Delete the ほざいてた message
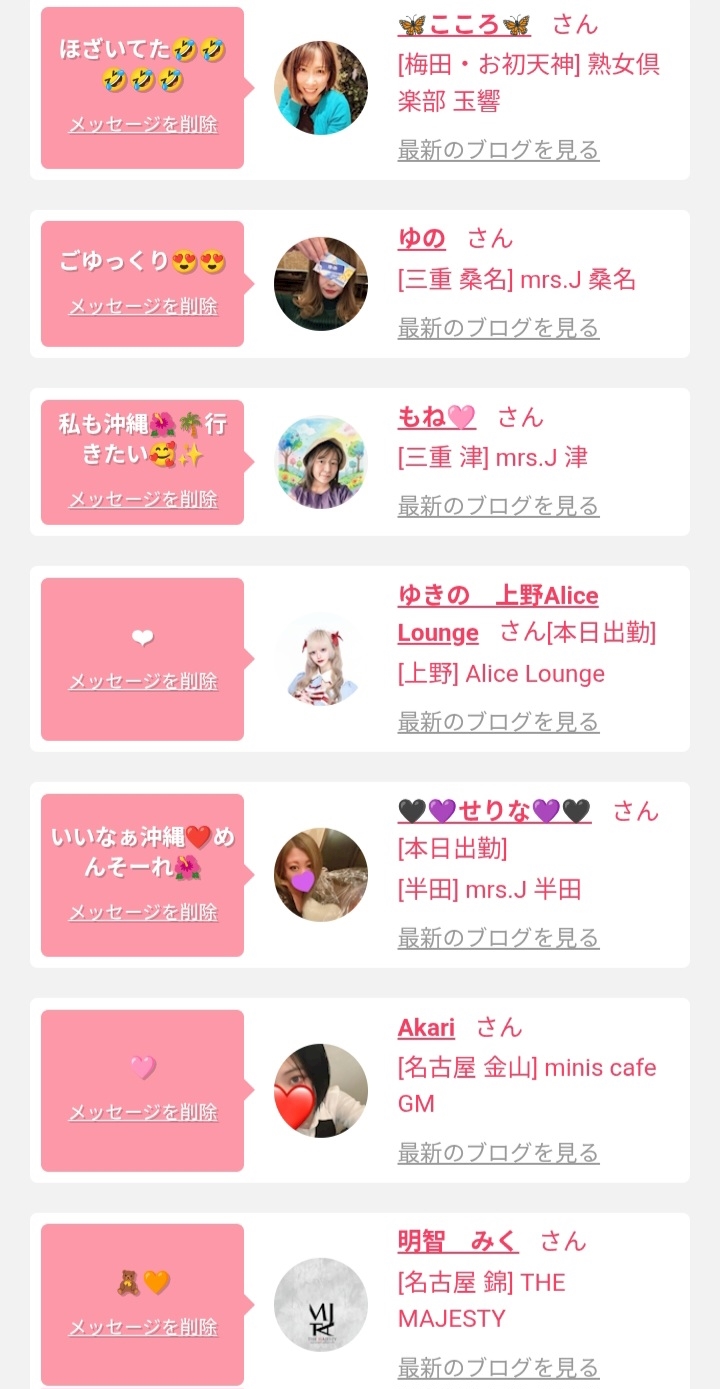Image resolution: width=720 pixels, height=1389 pixels. pyautogui.click(x=143, y=125)
